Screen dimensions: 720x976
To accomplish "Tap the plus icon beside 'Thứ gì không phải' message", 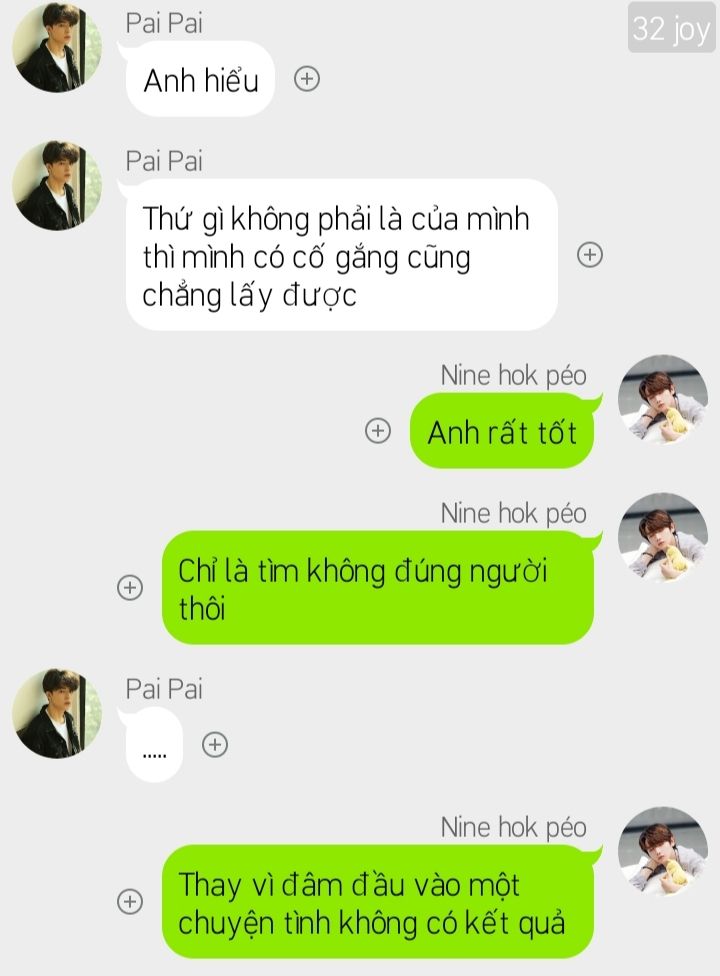I will (x=591, y=255).
